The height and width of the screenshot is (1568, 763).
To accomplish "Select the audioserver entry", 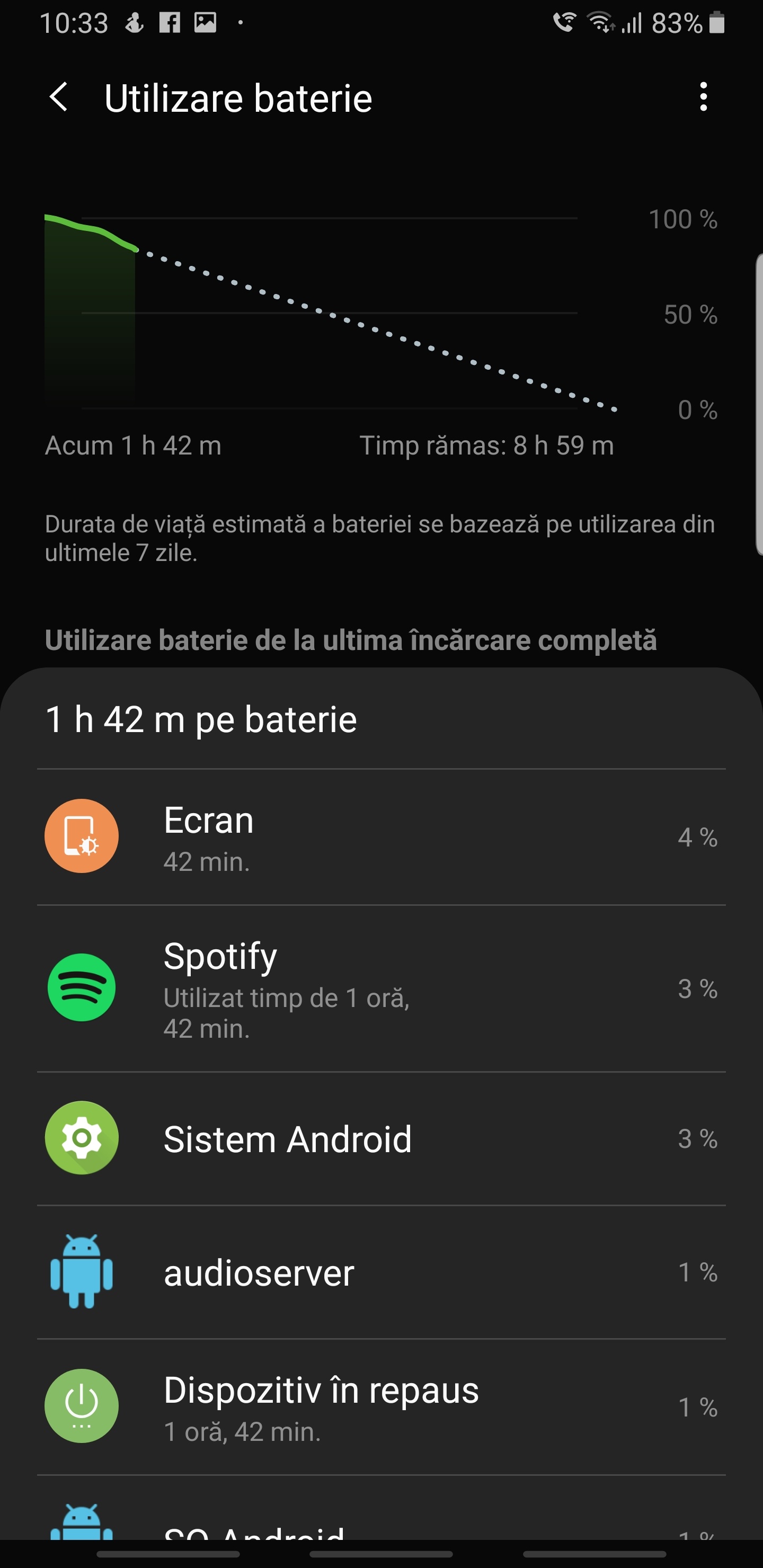I will [381, 1272].
